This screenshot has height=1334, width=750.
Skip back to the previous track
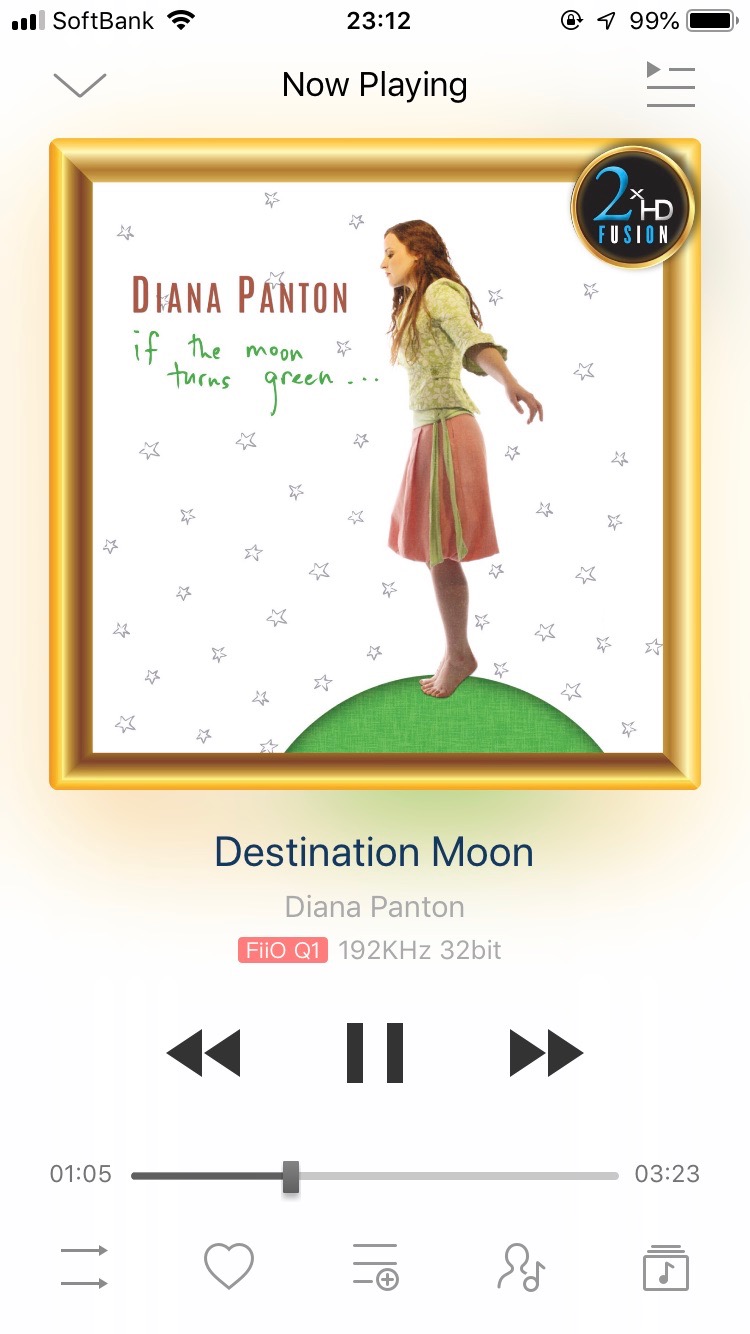pos(203,1053)
